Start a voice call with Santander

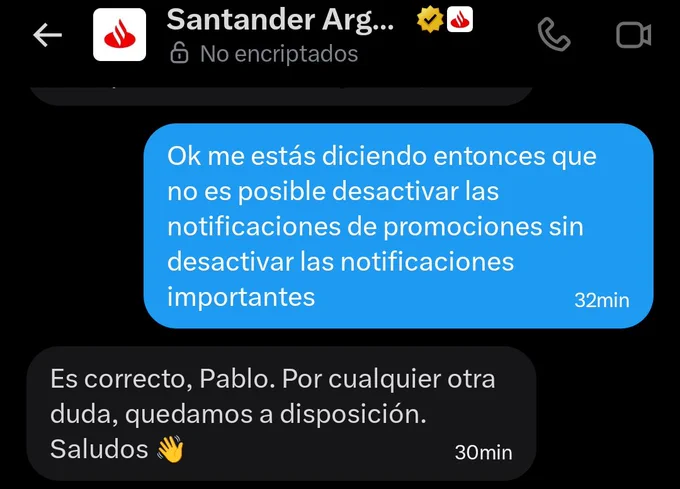554,34
